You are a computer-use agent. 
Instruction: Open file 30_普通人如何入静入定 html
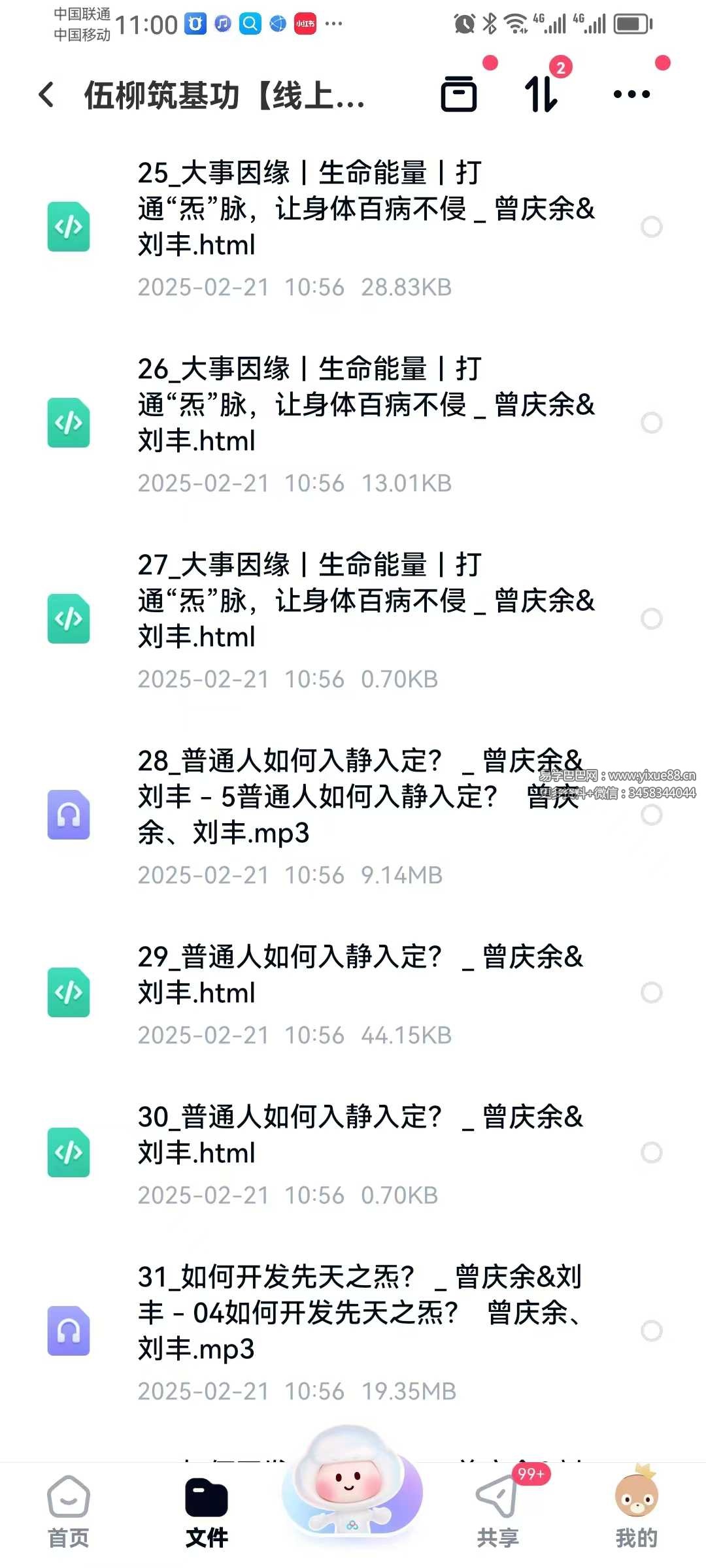tap(360, 1135)
